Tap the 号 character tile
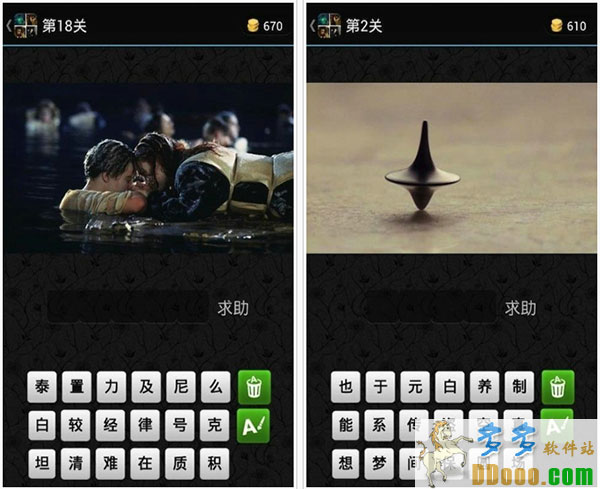600x489 pixels. (180, 426)
